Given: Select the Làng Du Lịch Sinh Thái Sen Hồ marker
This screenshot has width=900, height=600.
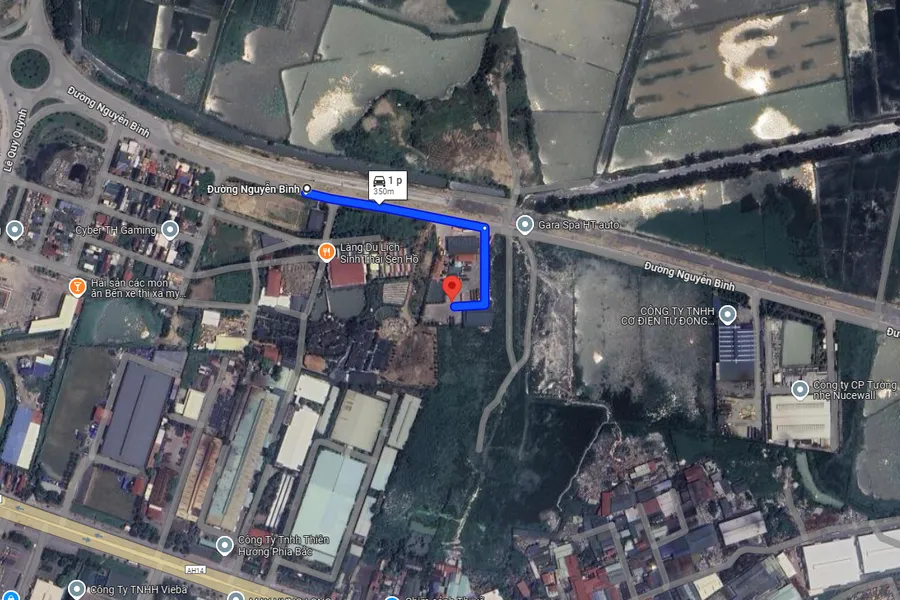Looking at the screenshot, I should pyautogui.click(x=325, y=253).
